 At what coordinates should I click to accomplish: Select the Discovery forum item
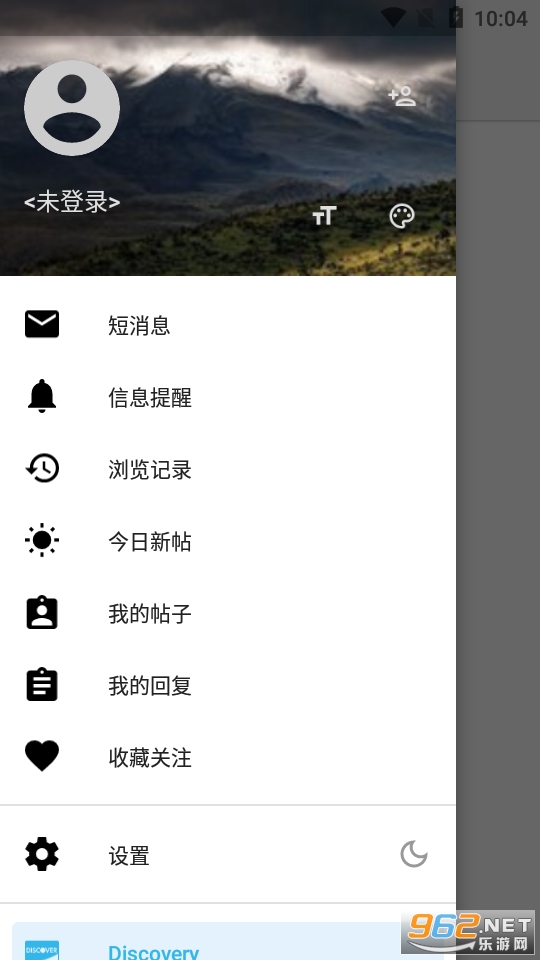point(228,942)
